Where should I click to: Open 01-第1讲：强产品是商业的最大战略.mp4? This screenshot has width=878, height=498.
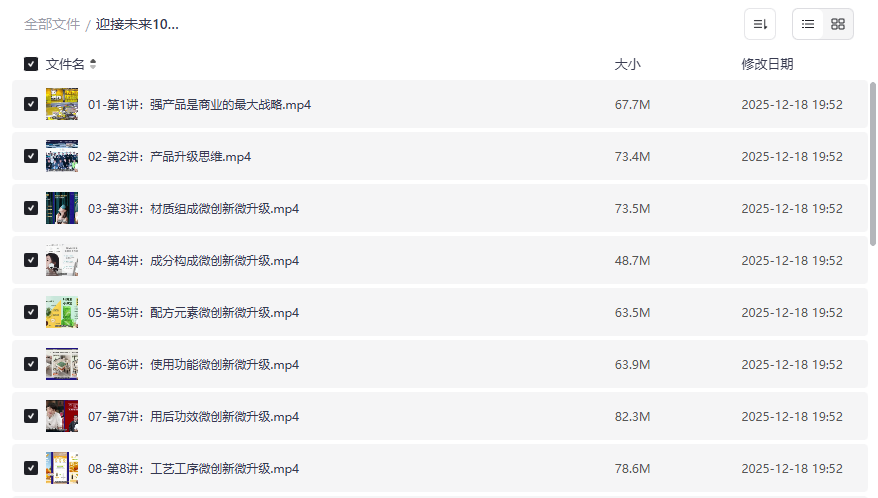coord(199,105)
